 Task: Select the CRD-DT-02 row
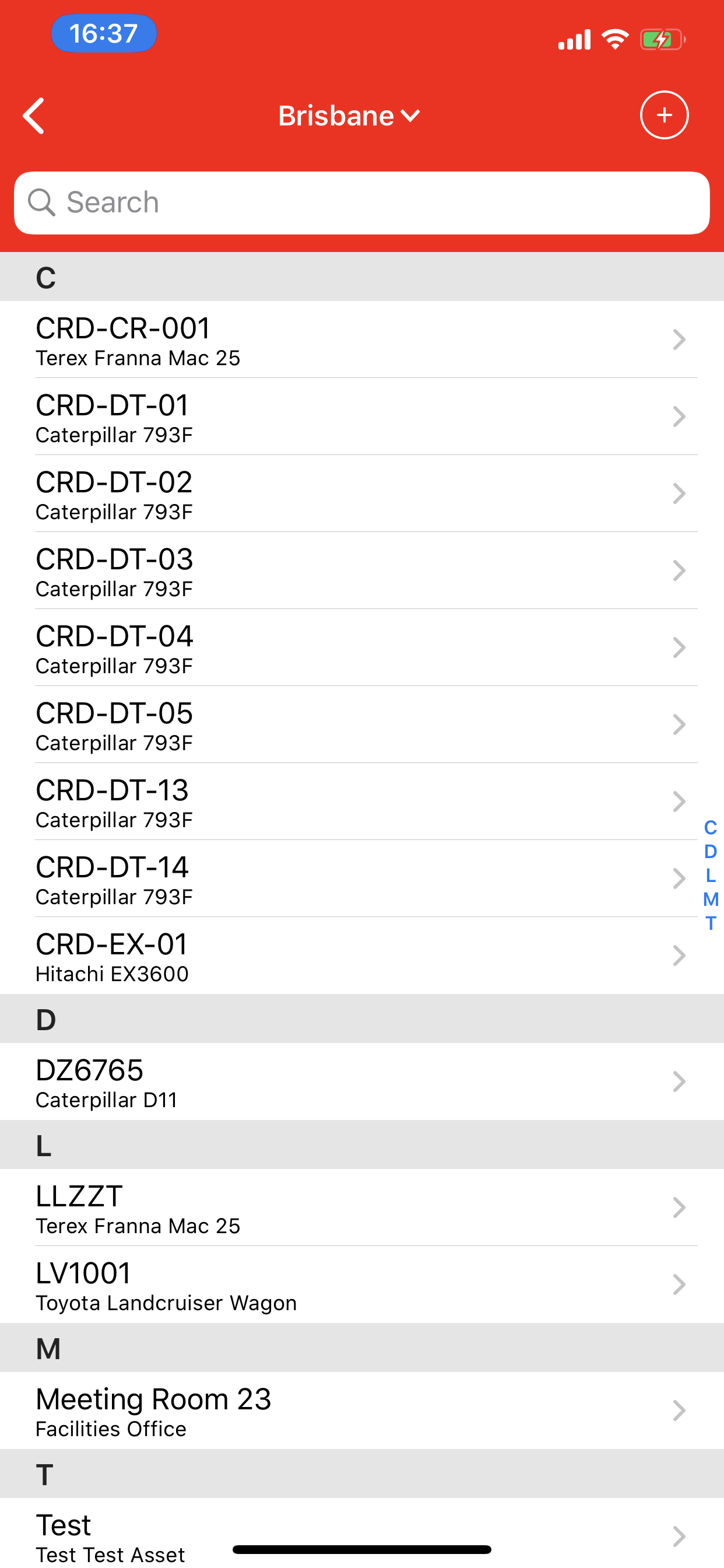click(x=362, y=494)
